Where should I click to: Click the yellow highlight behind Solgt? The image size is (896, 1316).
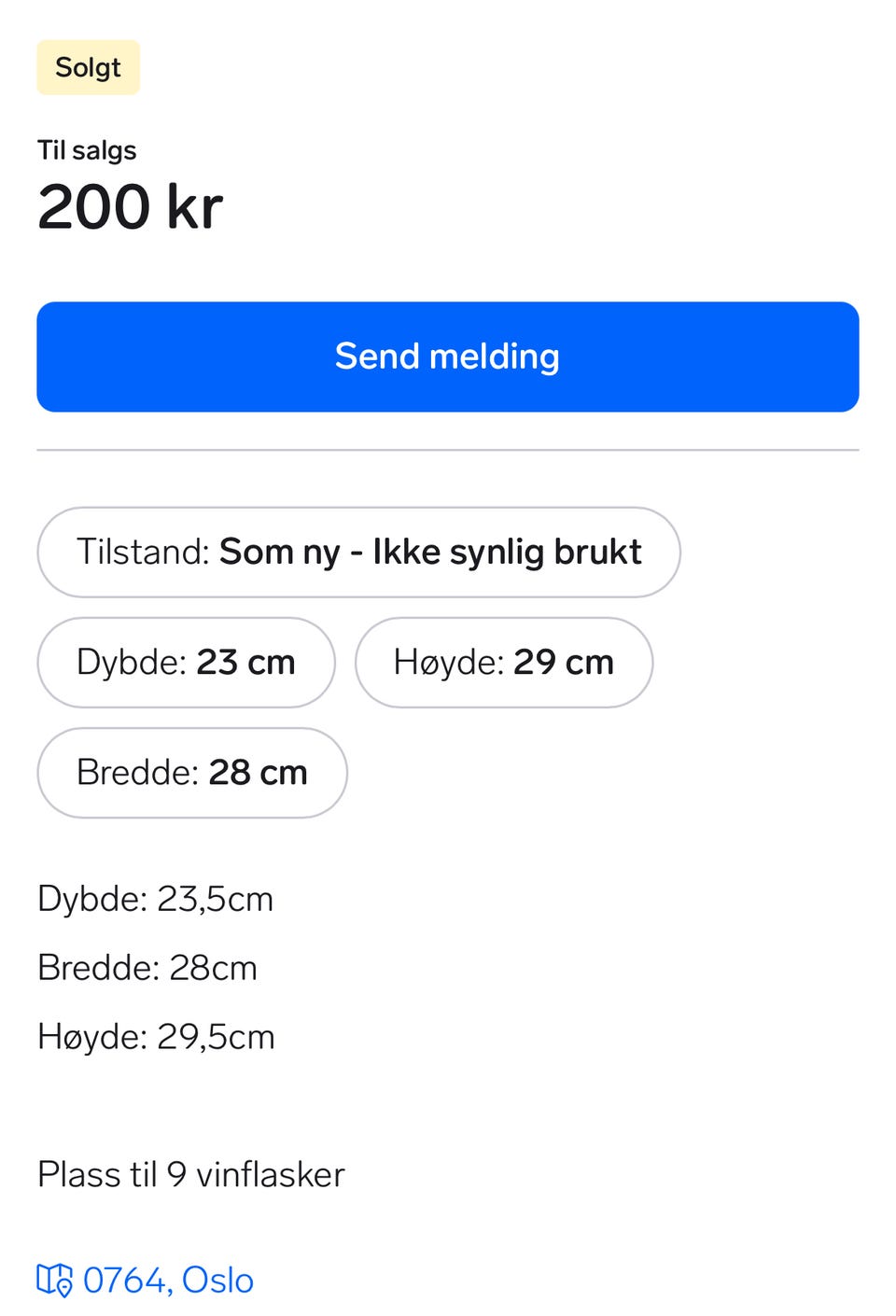tap(88, 66)
